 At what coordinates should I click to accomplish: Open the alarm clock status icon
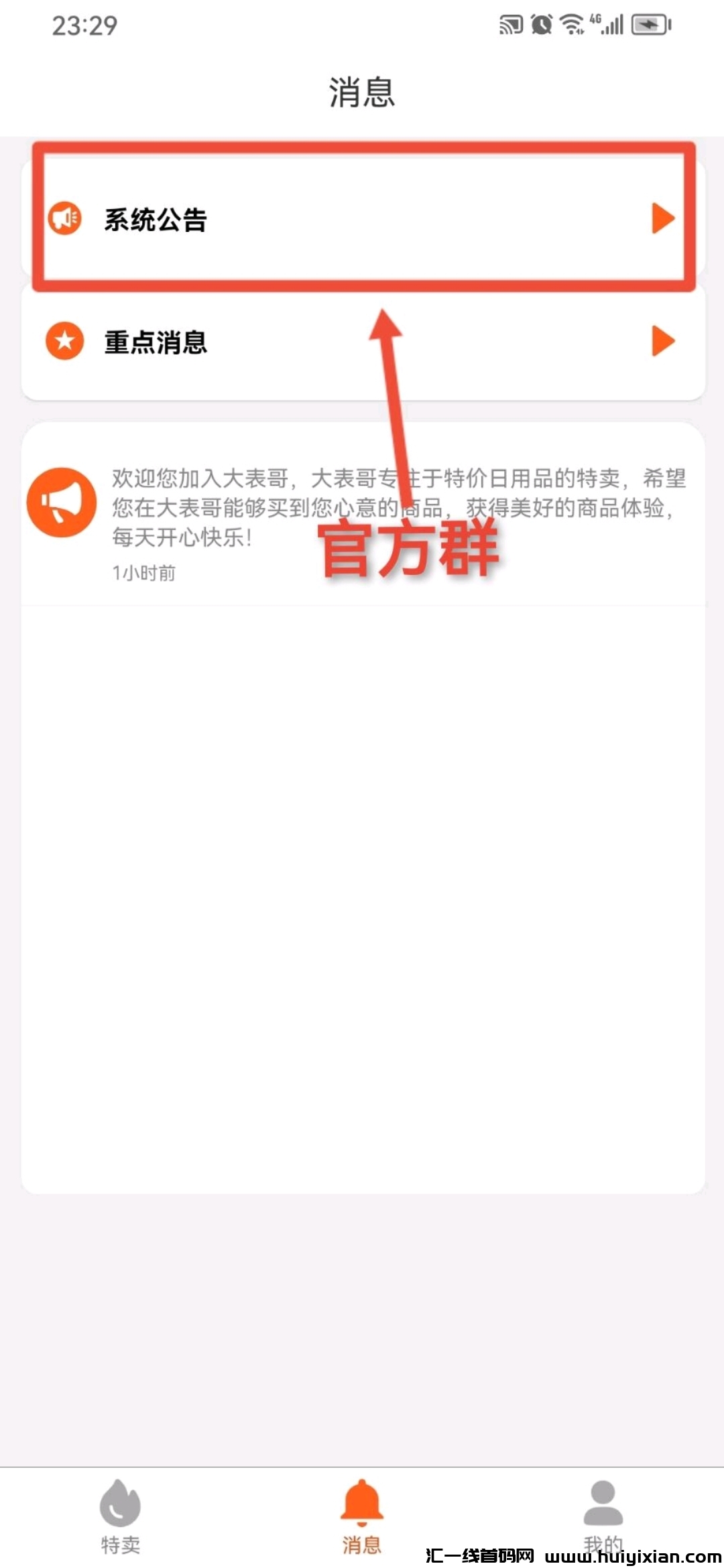pyautogui.click(x=540, y=24)
